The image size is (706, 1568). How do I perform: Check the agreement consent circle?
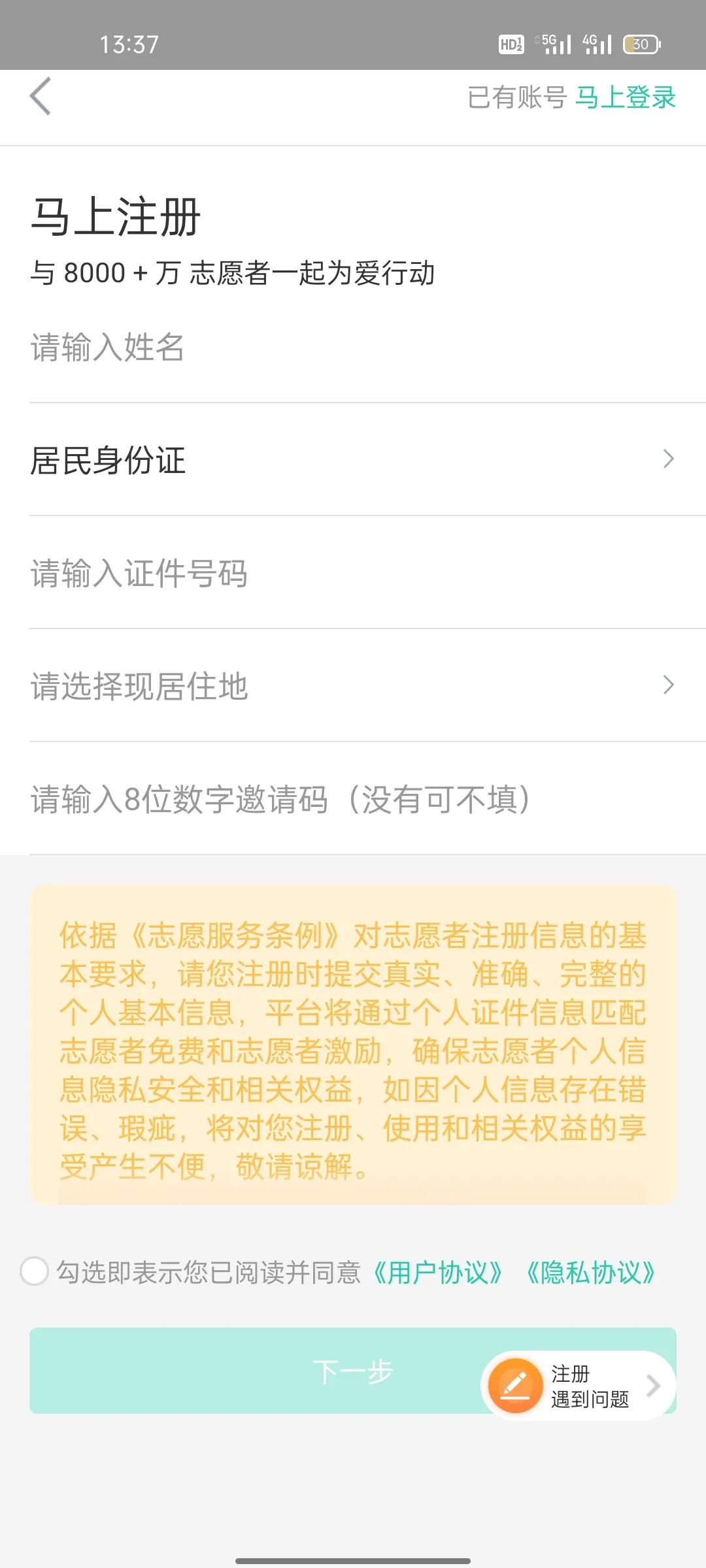tap(35, 1271)
